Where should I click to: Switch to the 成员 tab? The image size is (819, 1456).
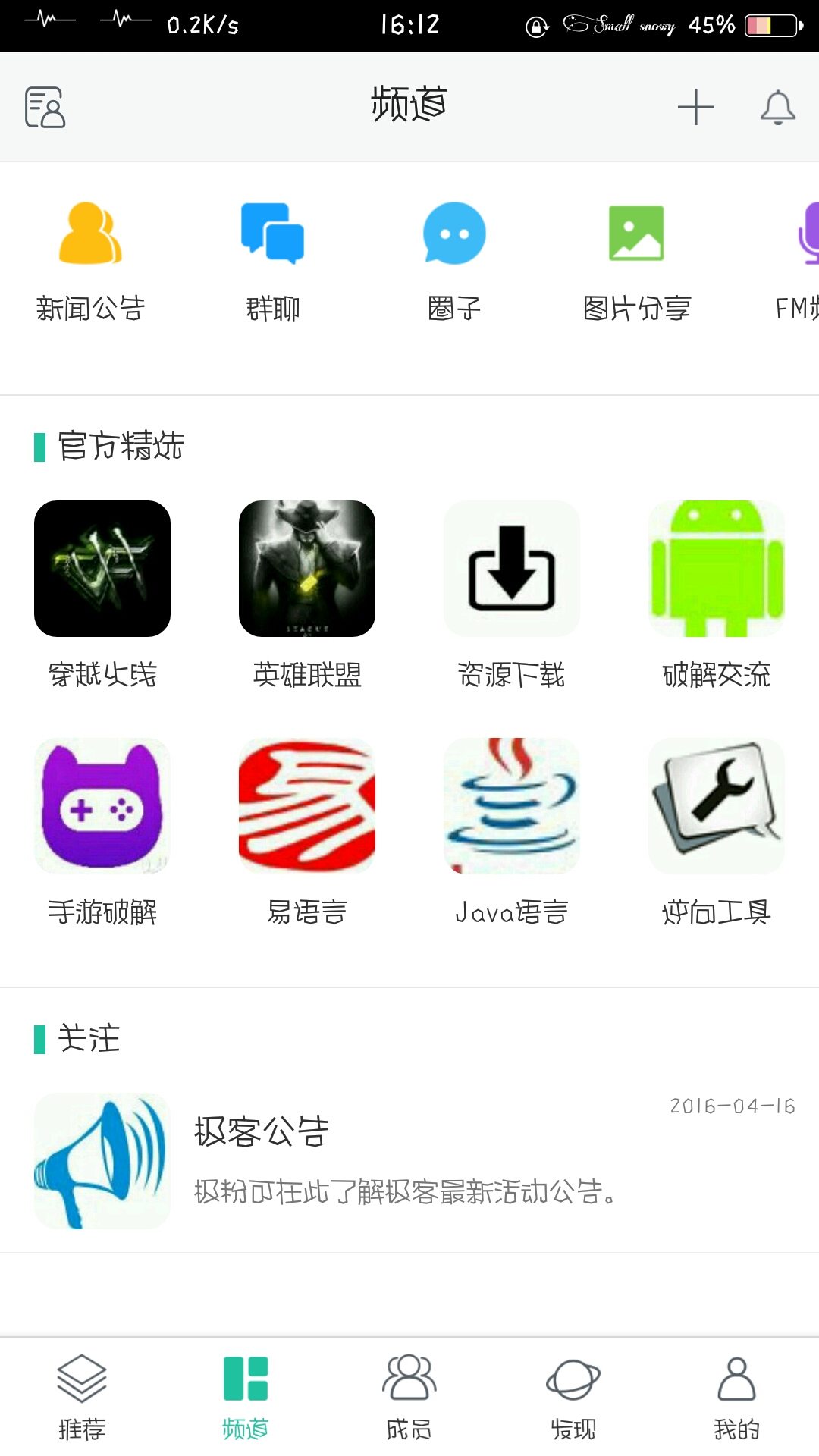[x=409, y=1397]
